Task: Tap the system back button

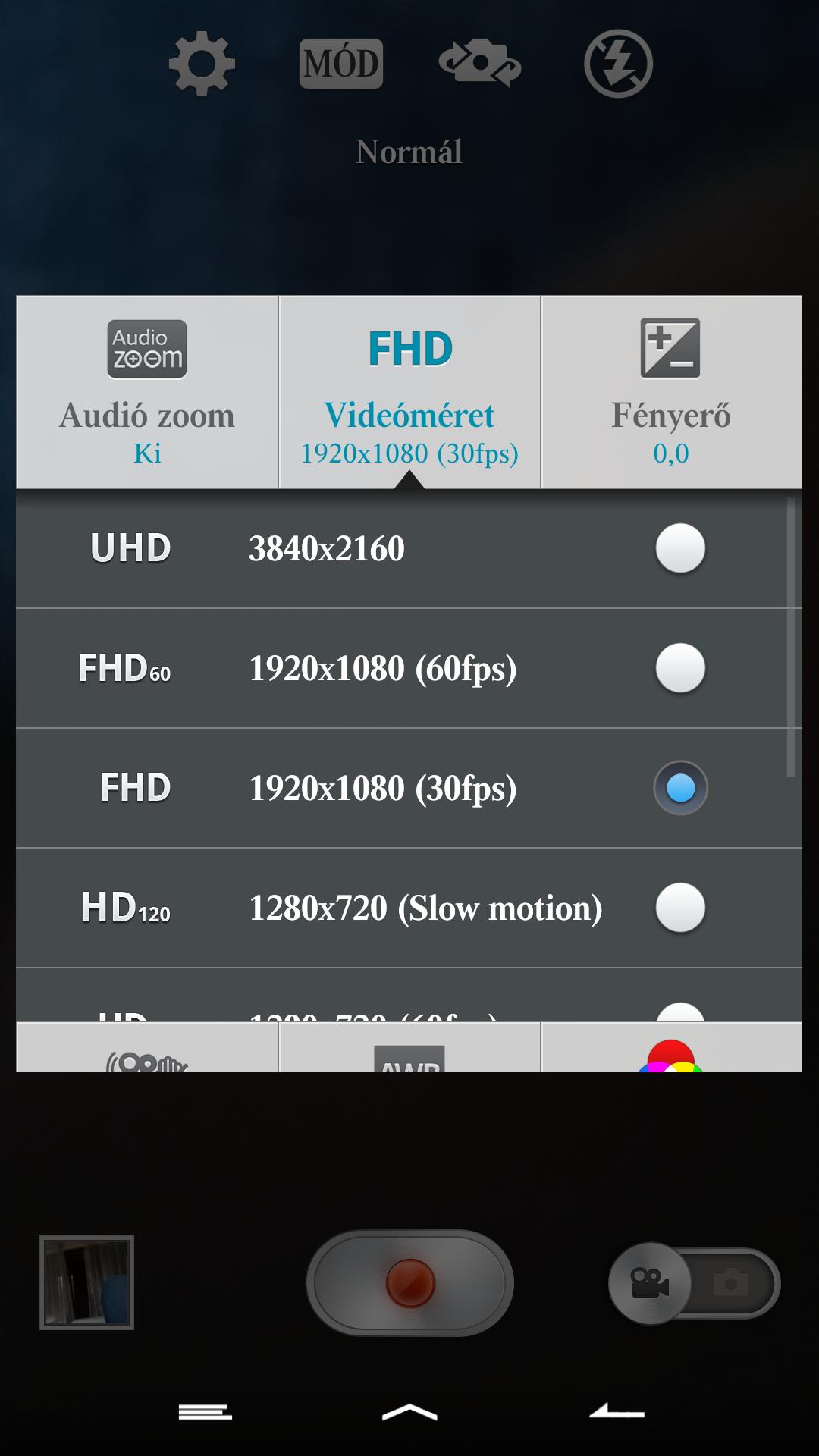Action: 617,1411
